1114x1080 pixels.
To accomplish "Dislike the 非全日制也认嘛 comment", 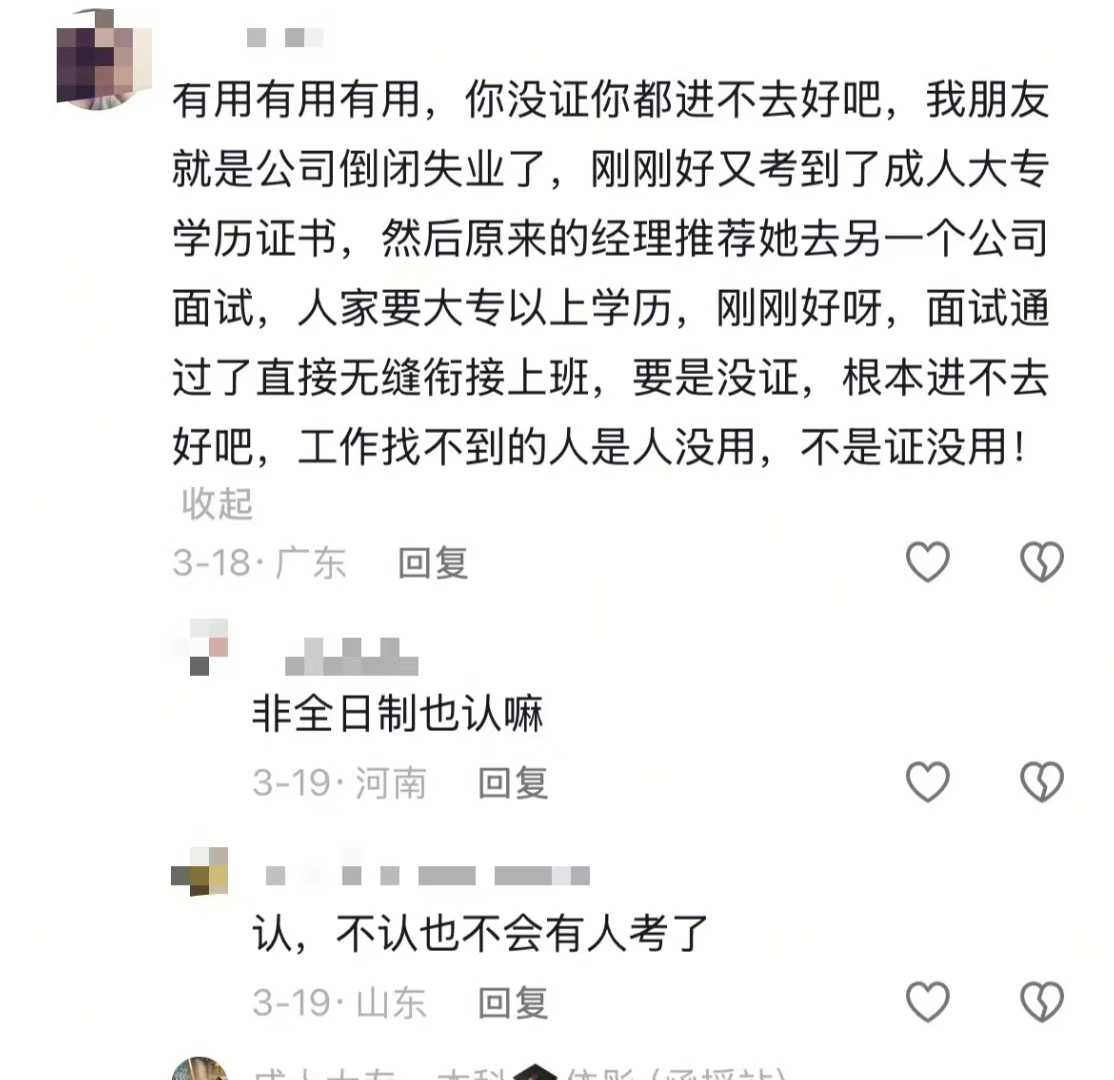I will coord(1041,782).
